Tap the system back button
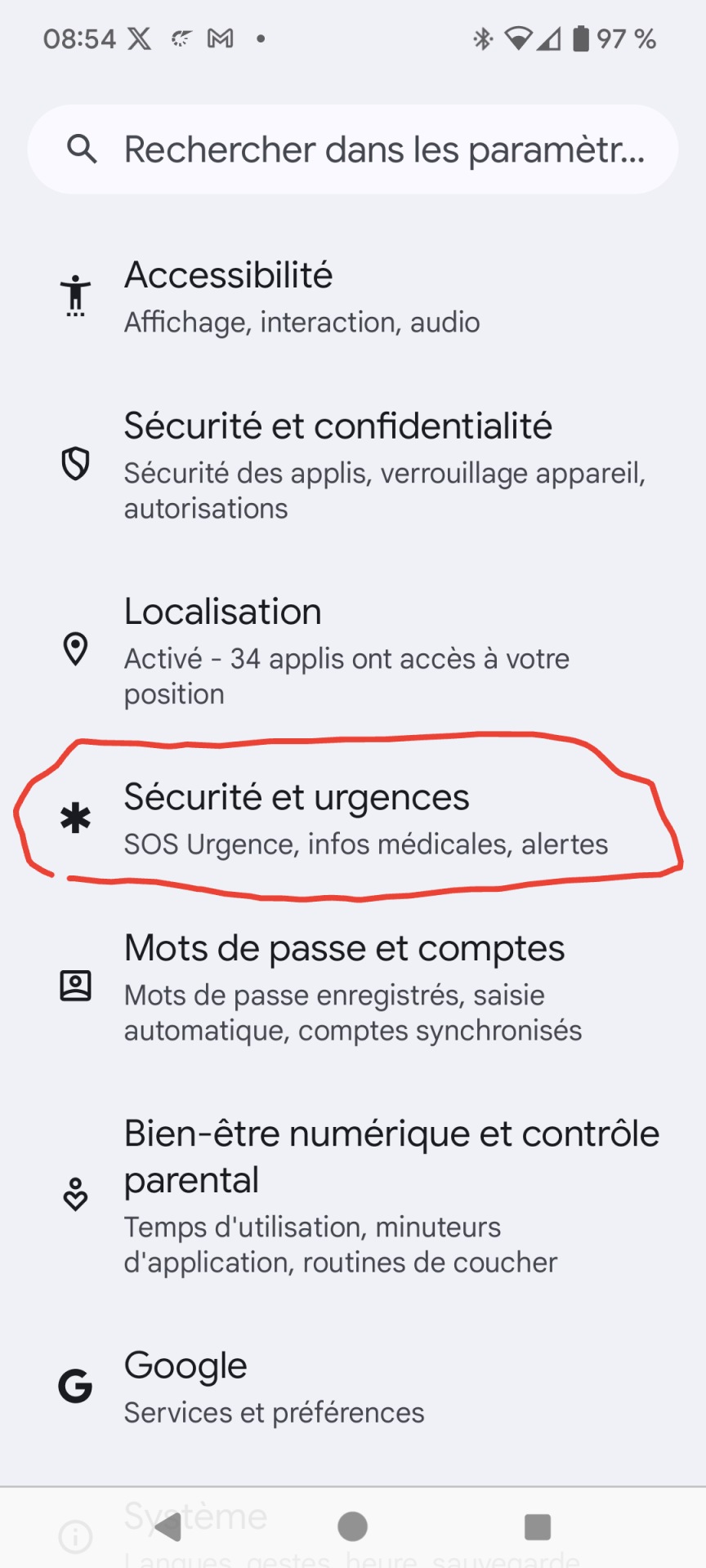This screenshot has width=706, height=1568. tap(168, 1526)
